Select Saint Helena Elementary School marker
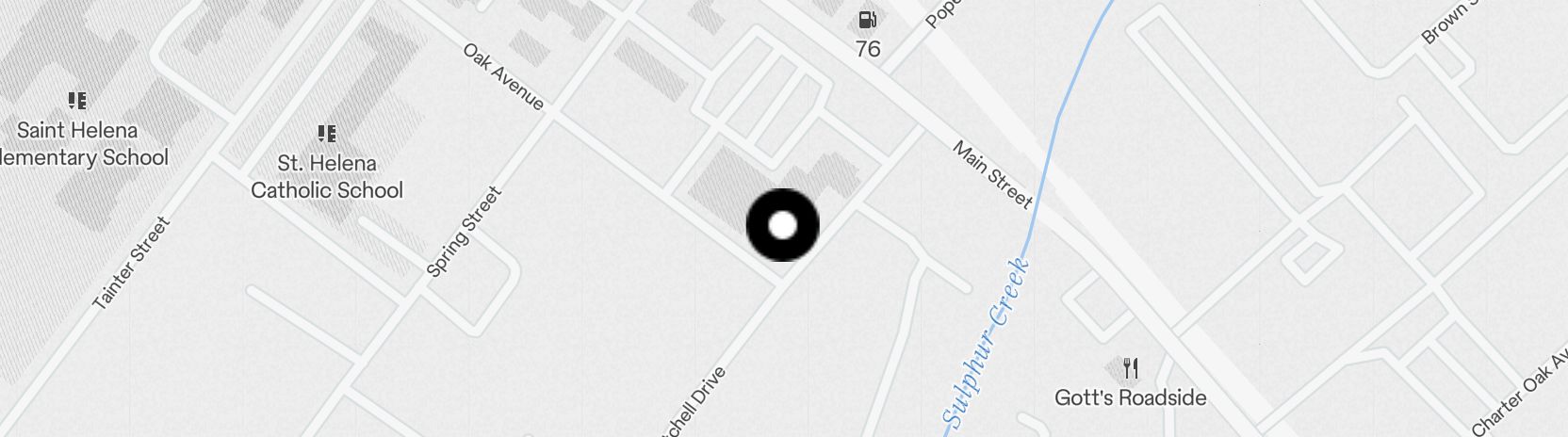1568x437 pixels. point(77,101)
